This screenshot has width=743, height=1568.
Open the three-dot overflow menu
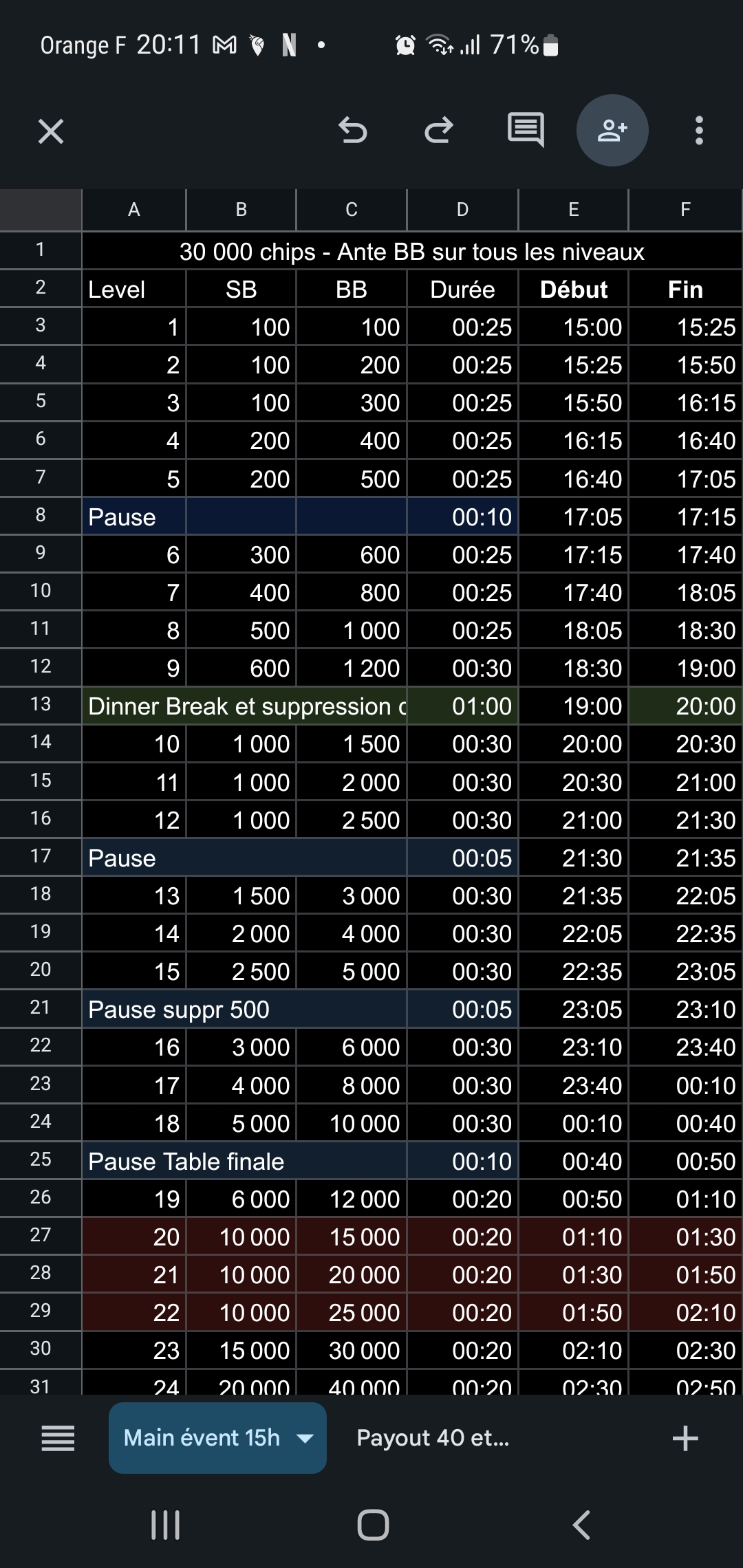coord(699,131)
